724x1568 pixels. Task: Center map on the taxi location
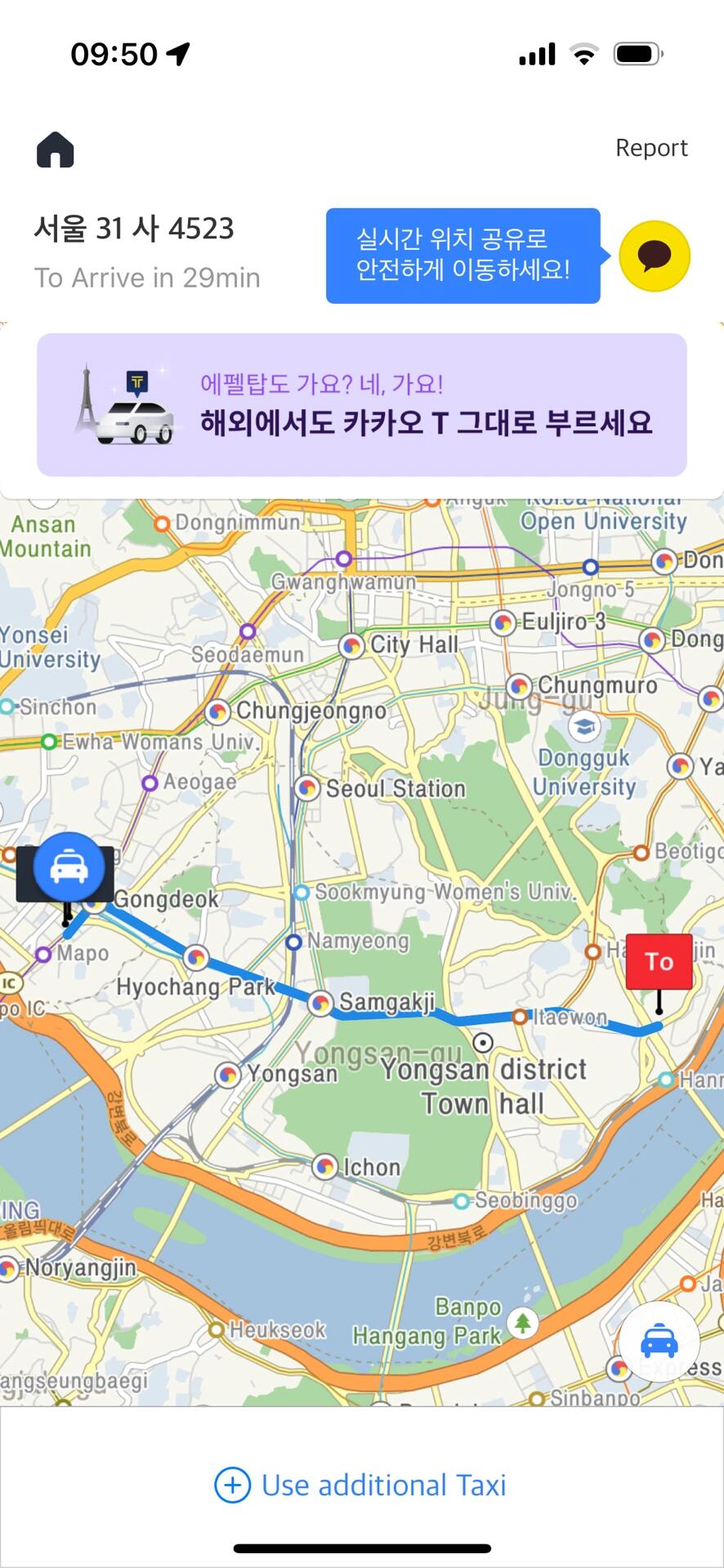click(x=659, y=1342)
